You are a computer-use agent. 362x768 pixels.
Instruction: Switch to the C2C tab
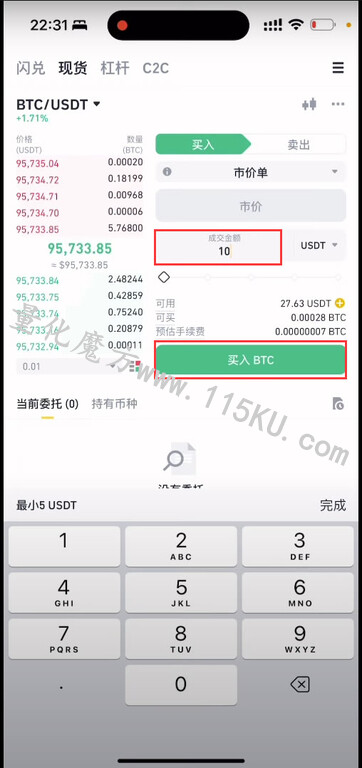tap(155, 68)
